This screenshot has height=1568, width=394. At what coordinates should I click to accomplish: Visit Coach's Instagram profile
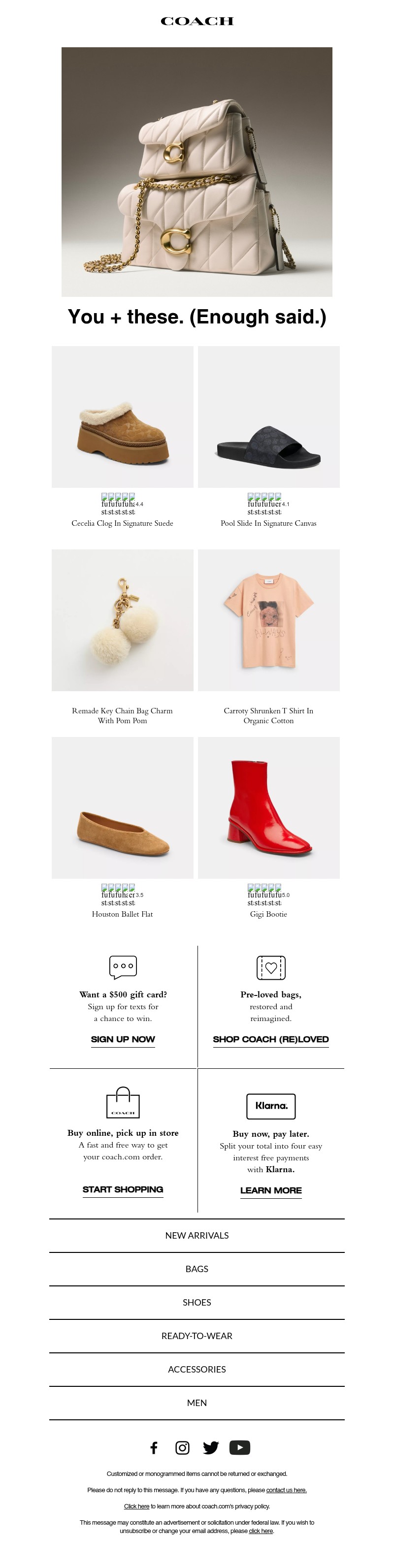(182, 1447)
